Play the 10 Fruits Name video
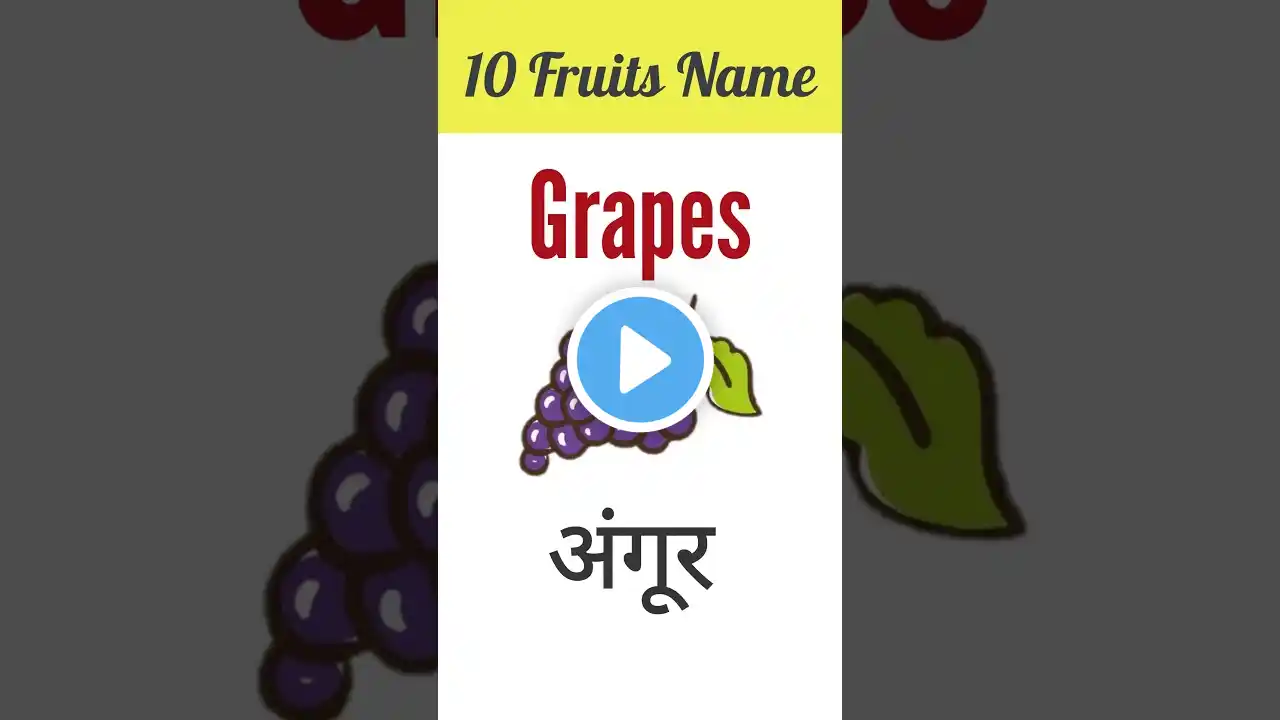The height and width of the screenshot is (720, 1280). (x=640, y=360)
